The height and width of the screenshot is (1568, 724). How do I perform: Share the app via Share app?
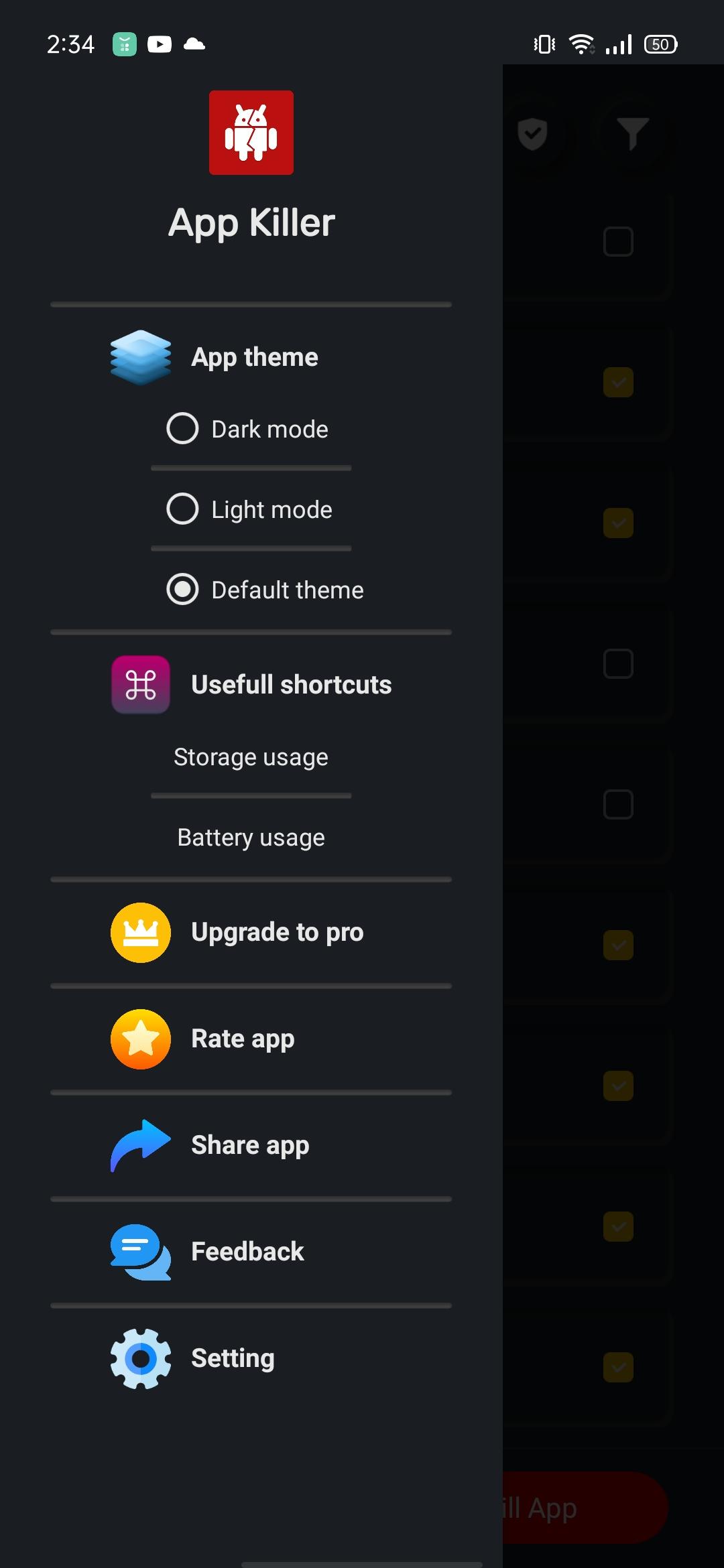251,1145
